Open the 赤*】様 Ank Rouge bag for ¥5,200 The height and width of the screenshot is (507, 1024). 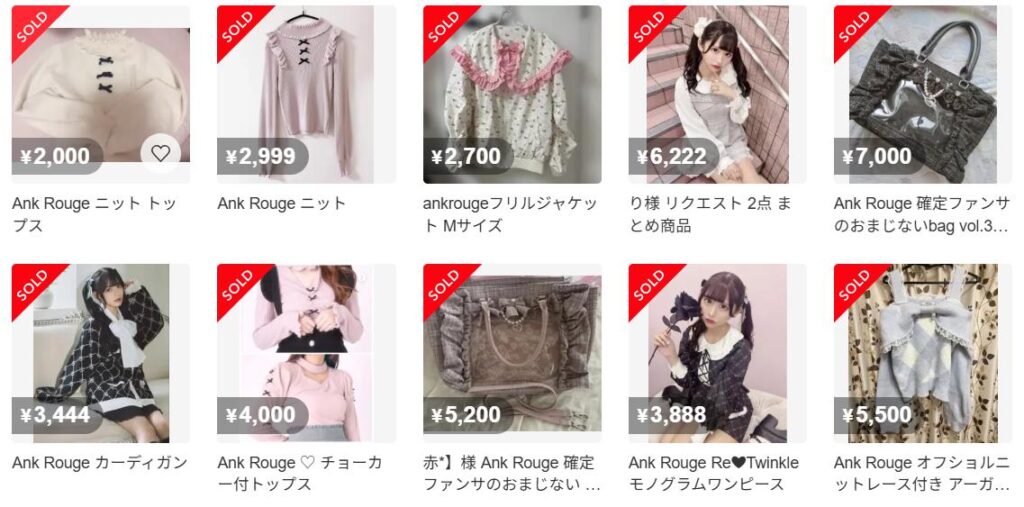pyautogui.click(x=512, y=353)
